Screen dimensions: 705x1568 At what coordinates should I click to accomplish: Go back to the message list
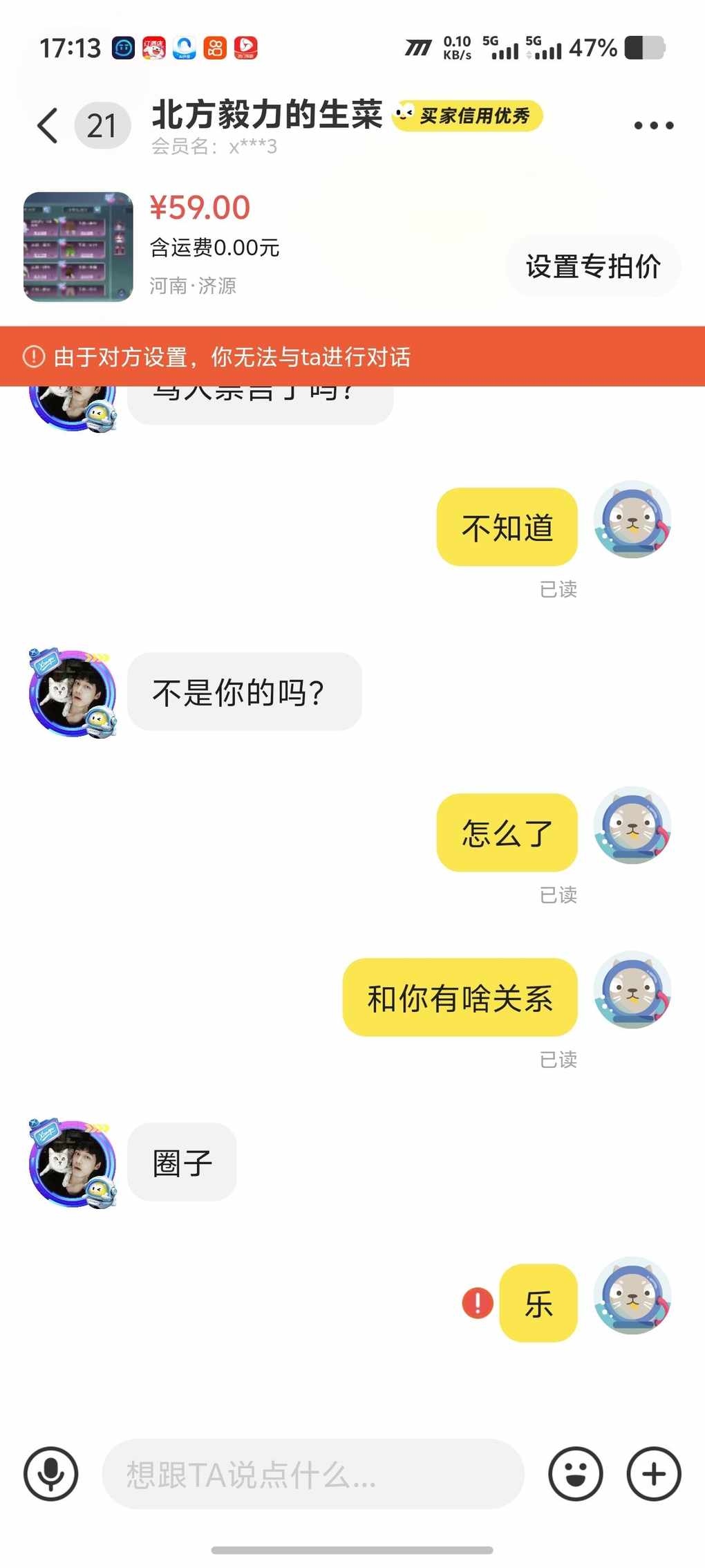click(x=48, y=126)
